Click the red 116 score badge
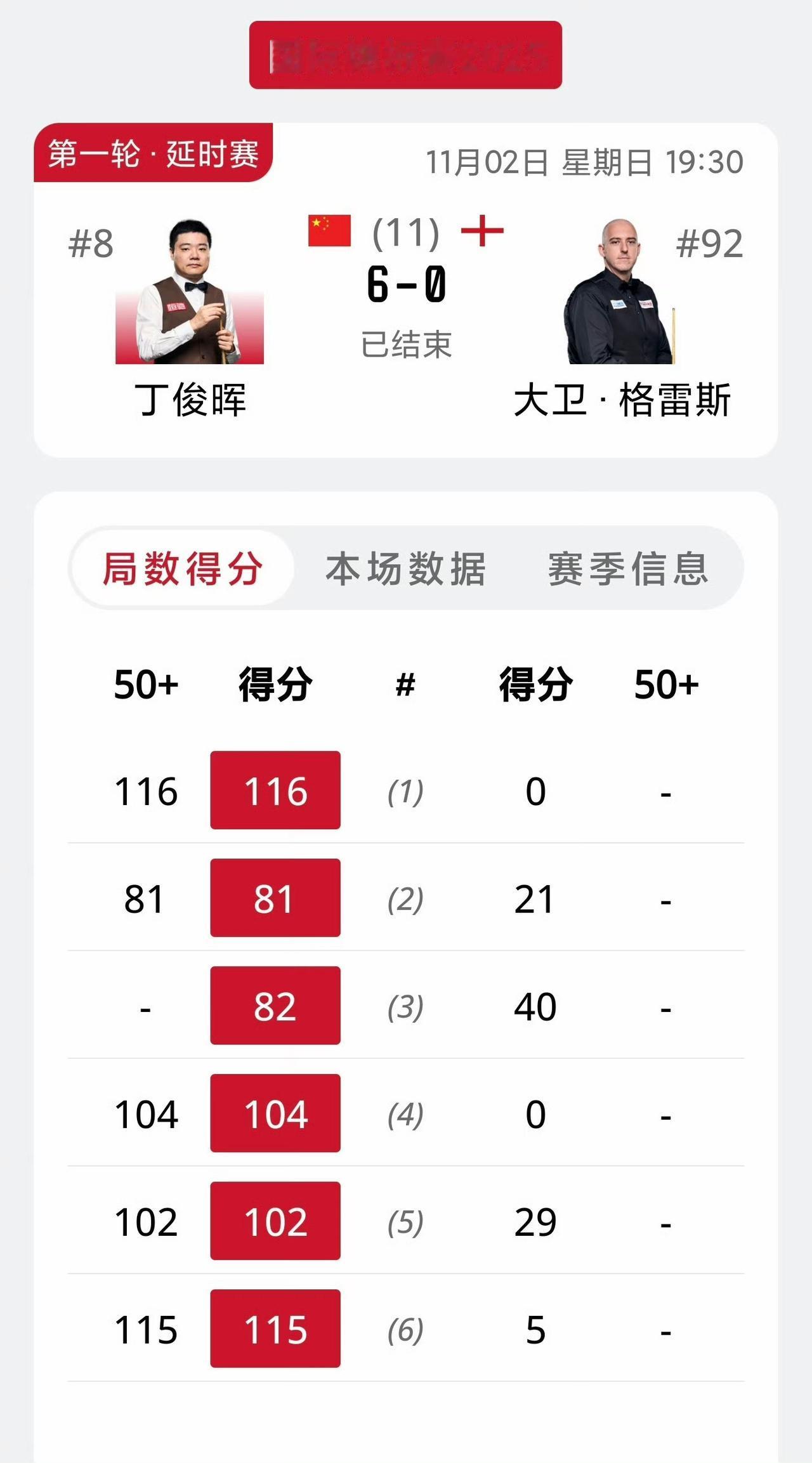812x1463 pixels. point(274,790)
